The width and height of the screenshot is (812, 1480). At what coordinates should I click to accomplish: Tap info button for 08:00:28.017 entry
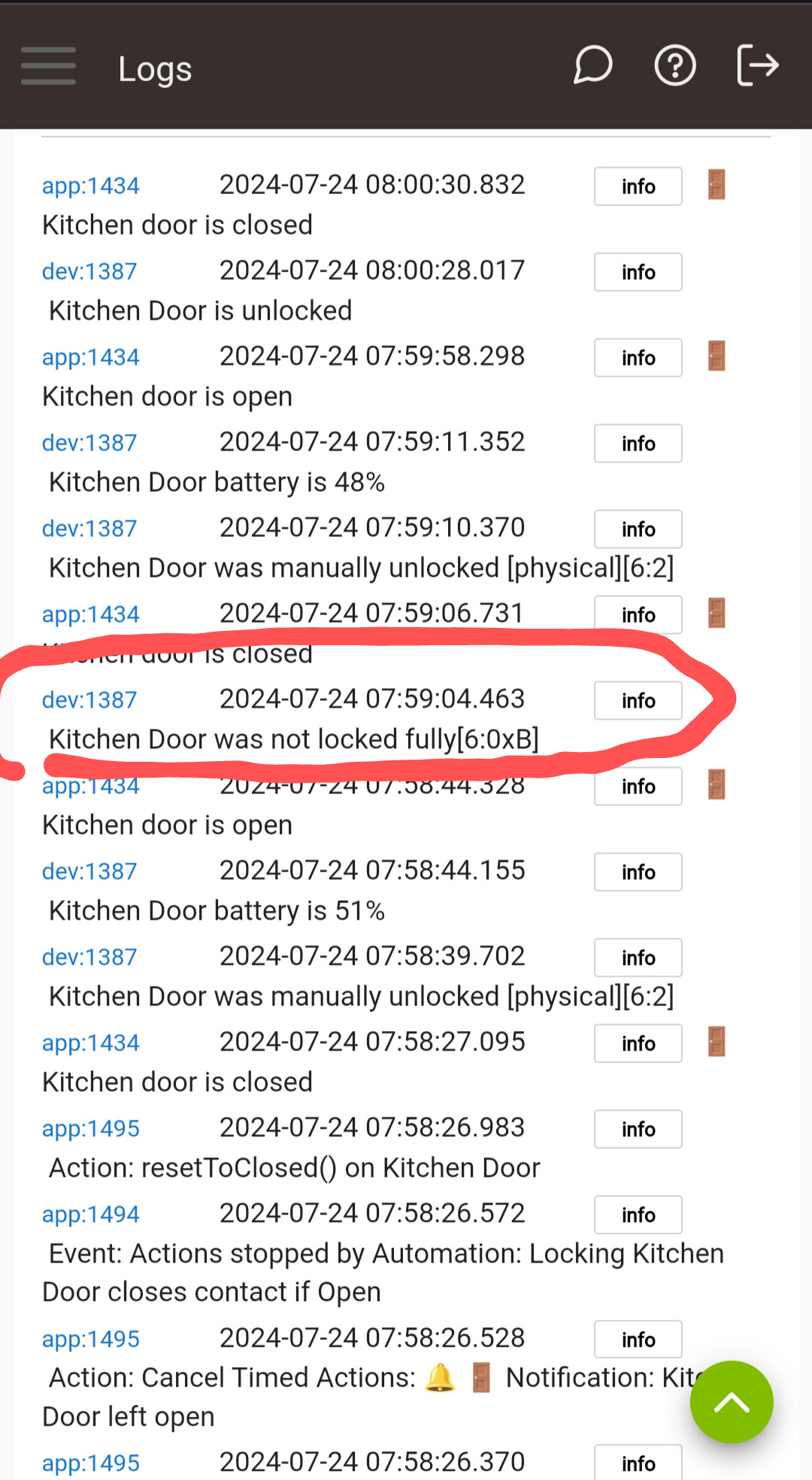638,271
